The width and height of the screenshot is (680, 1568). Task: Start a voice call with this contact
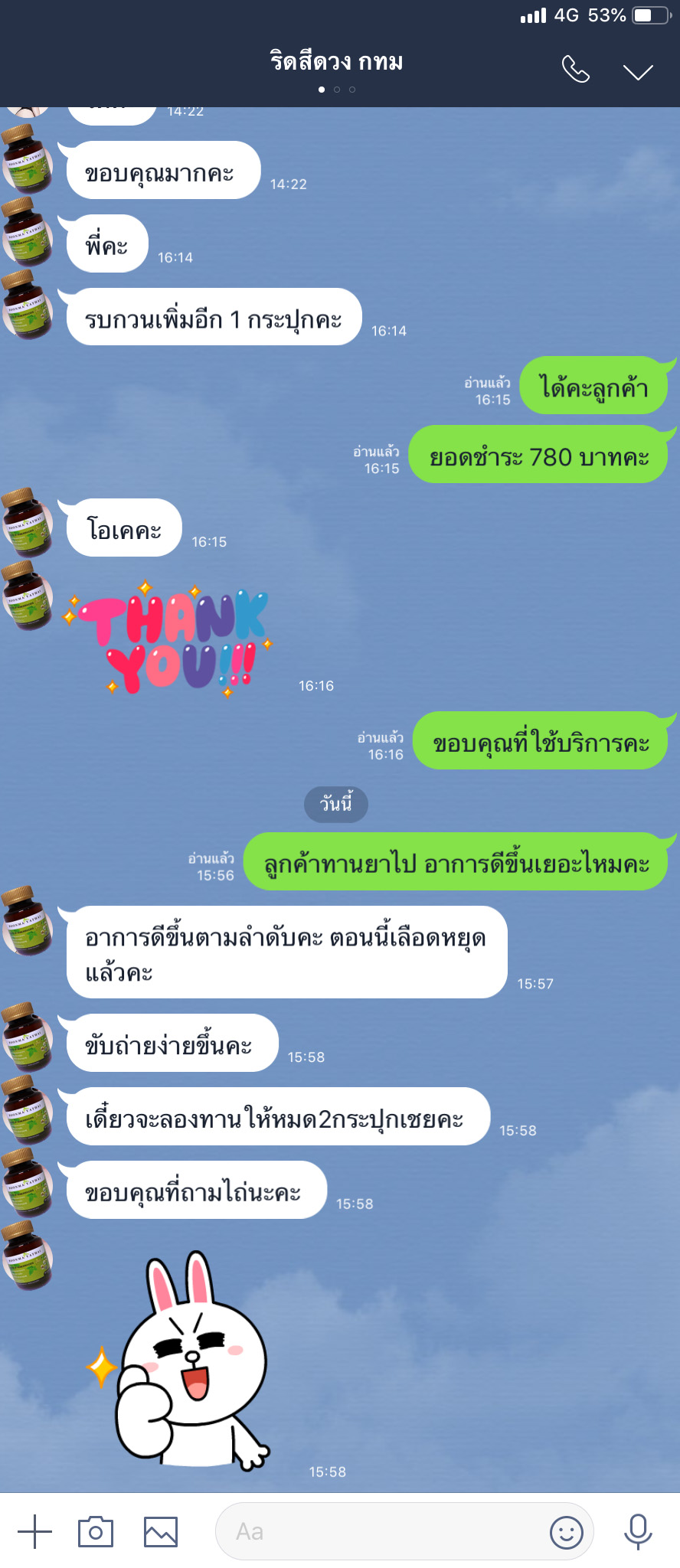(x=575, y=70)
